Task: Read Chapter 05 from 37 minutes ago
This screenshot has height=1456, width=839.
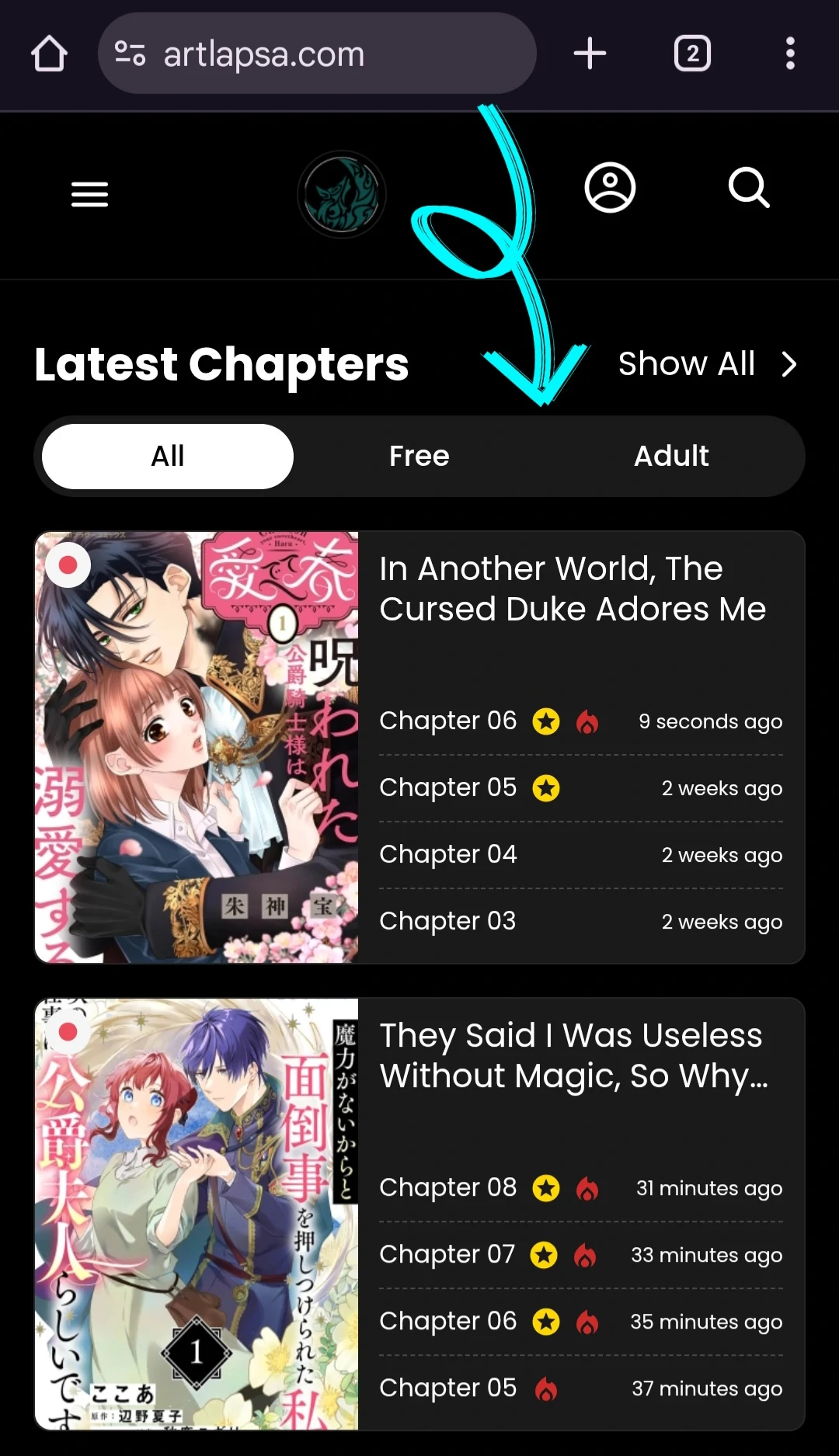Action: 448,1388
